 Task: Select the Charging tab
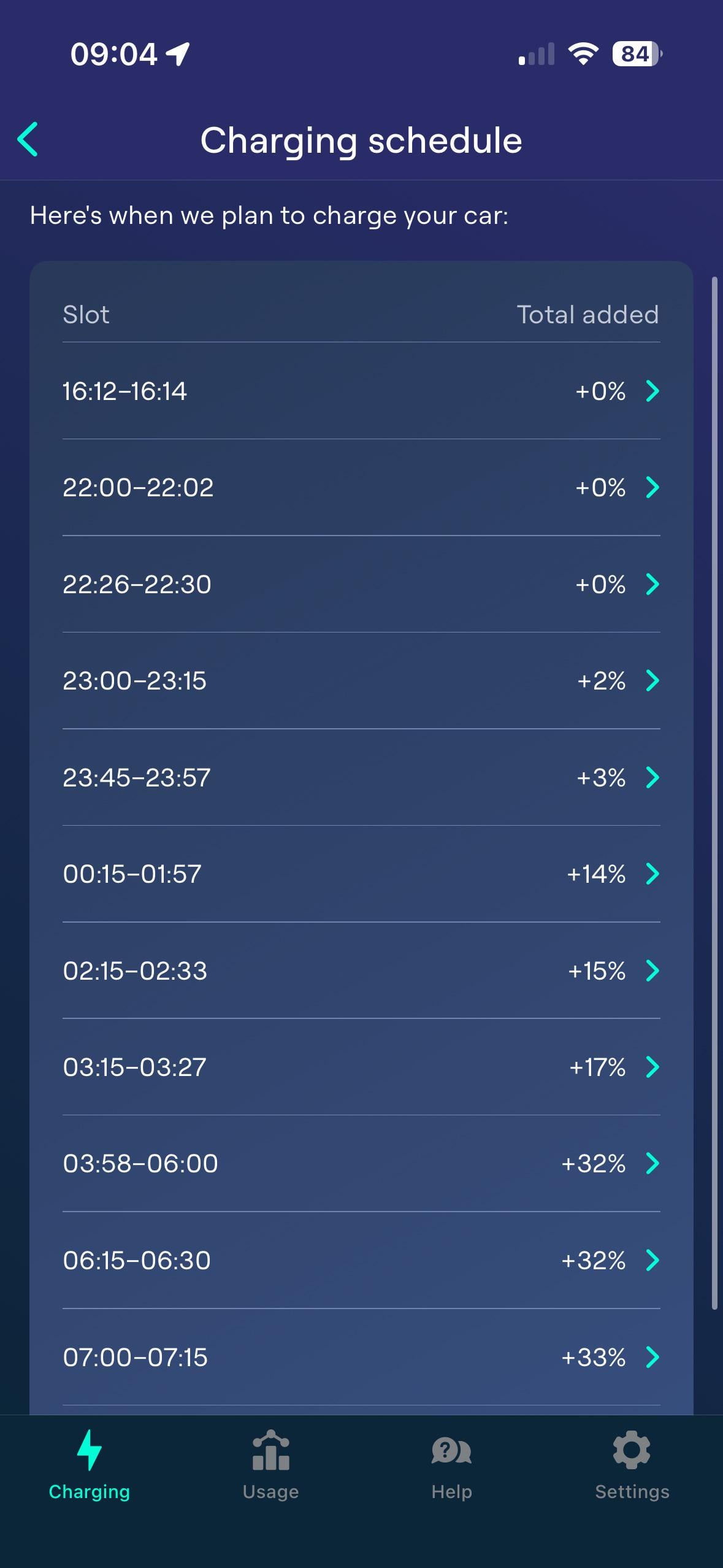coord(90,1465)
